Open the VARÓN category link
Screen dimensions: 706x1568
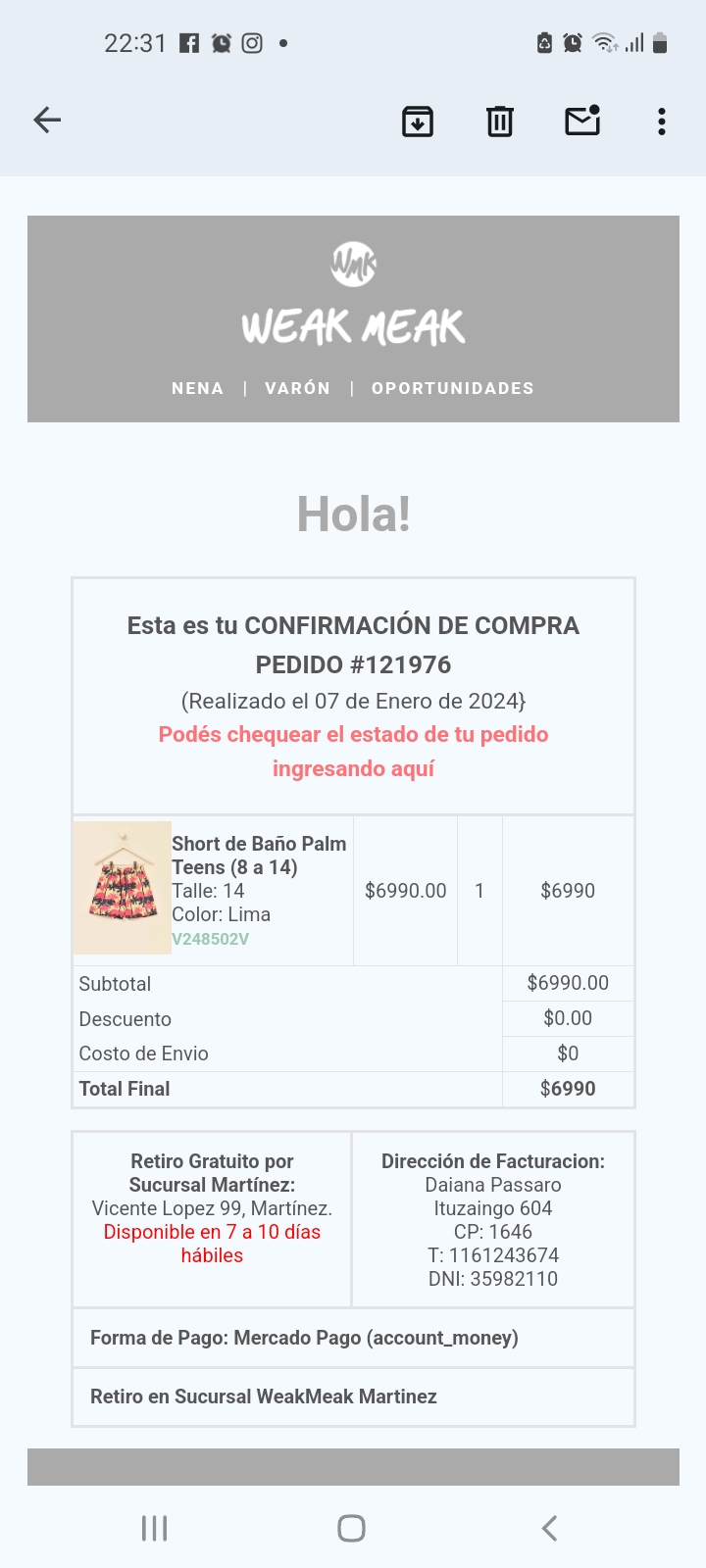coord(297,388)
